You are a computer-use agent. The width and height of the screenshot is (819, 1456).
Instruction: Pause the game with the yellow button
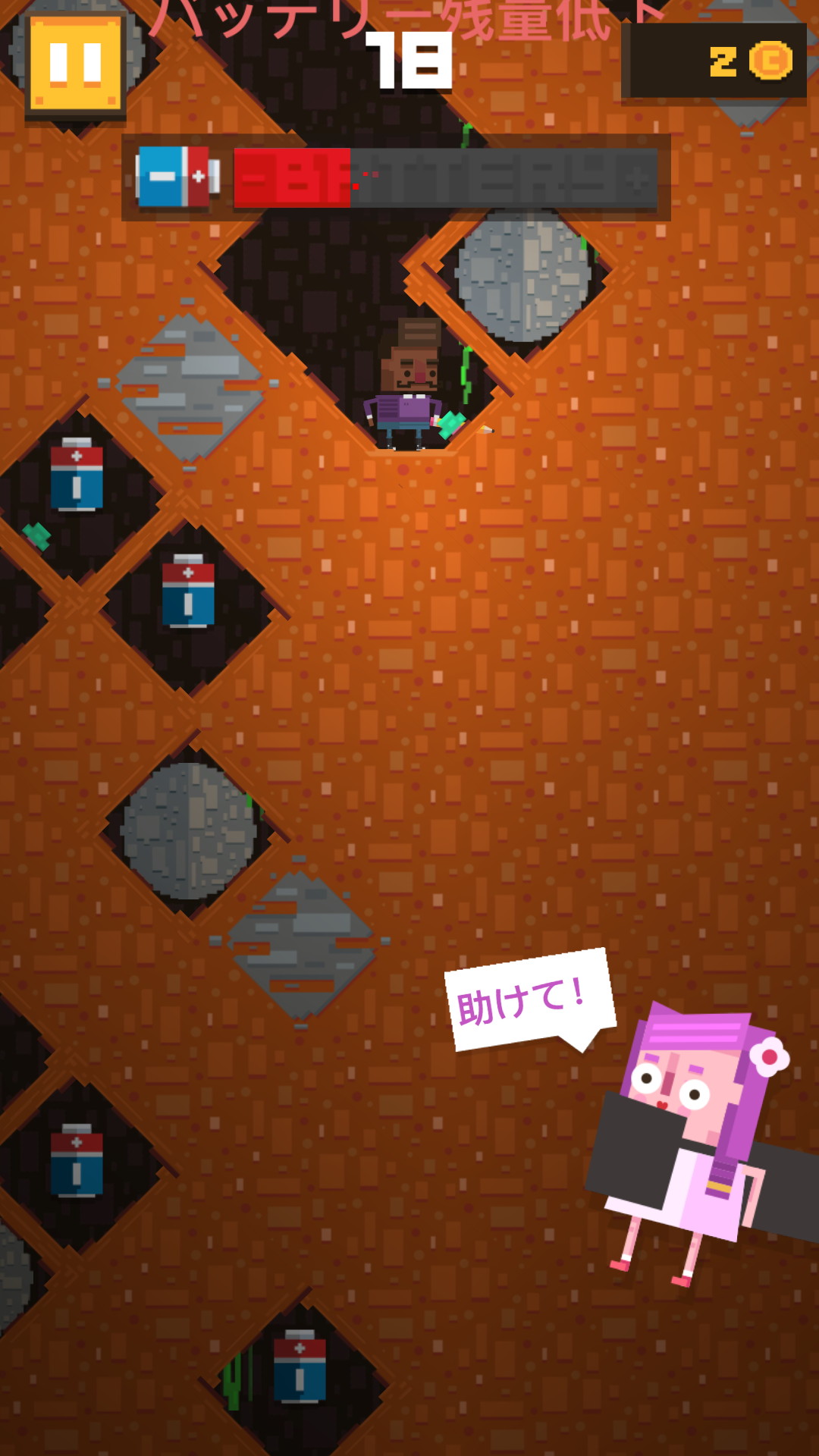coord(75,63)
